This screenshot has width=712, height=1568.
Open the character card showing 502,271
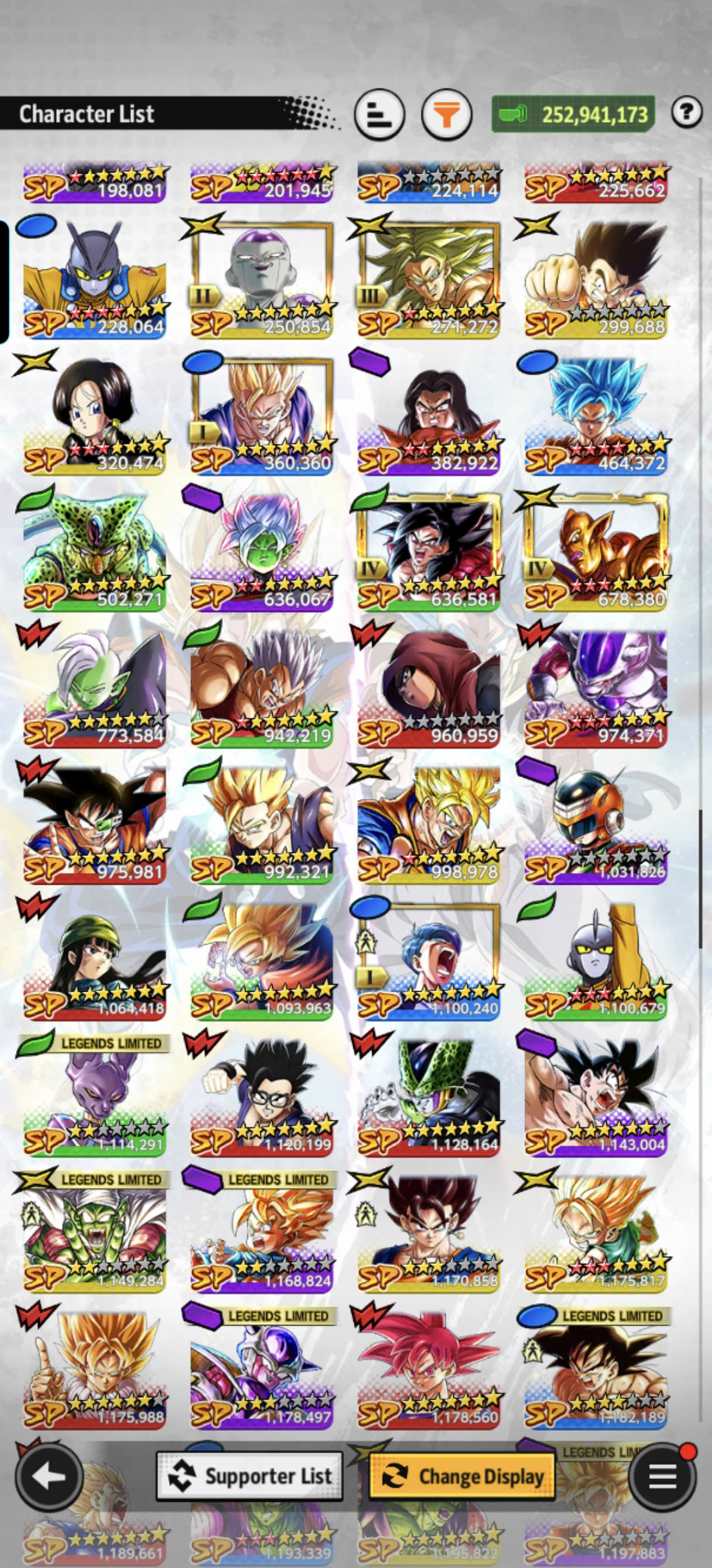(x=95, y=552)
